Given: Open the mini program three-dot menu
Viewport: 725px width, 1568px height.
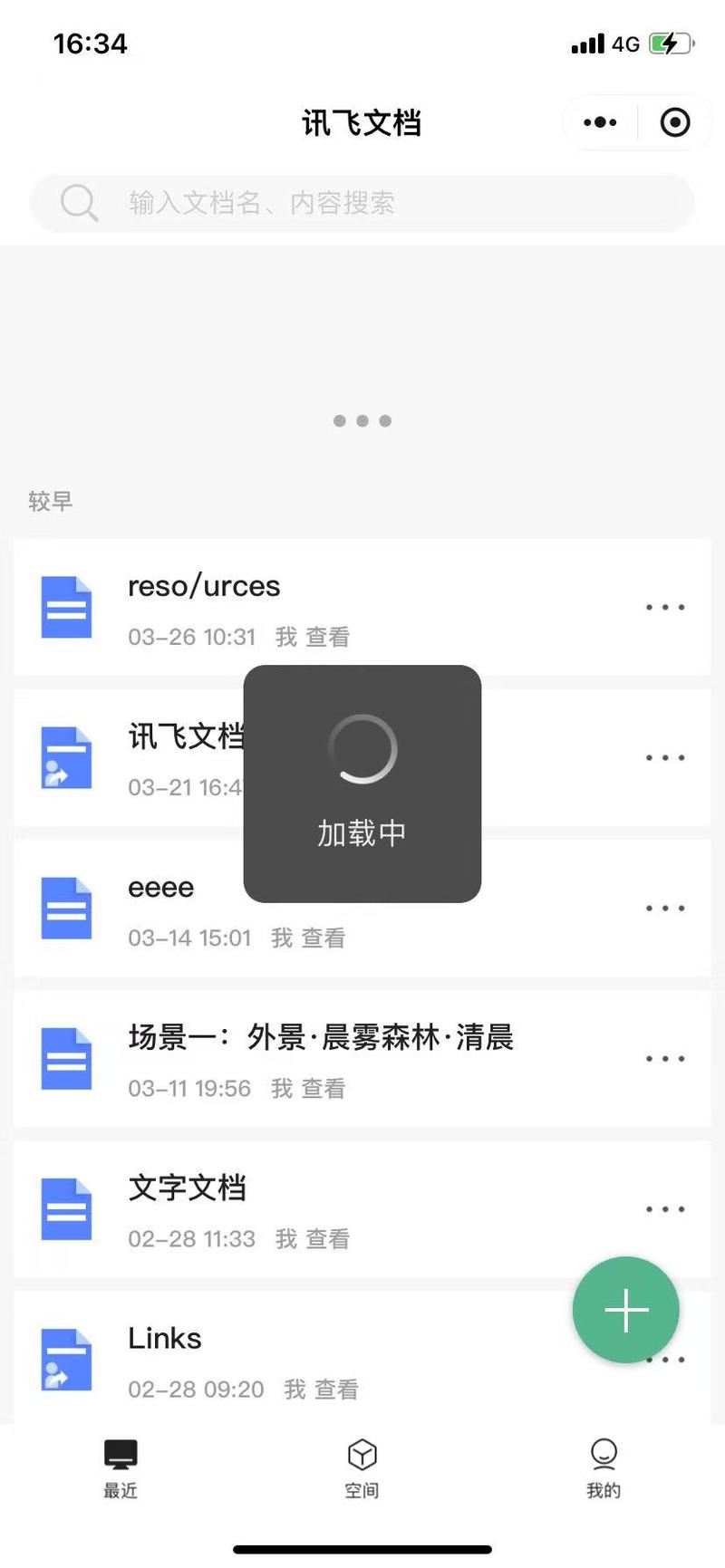Looking at the screenshot, I should point(600,122).
